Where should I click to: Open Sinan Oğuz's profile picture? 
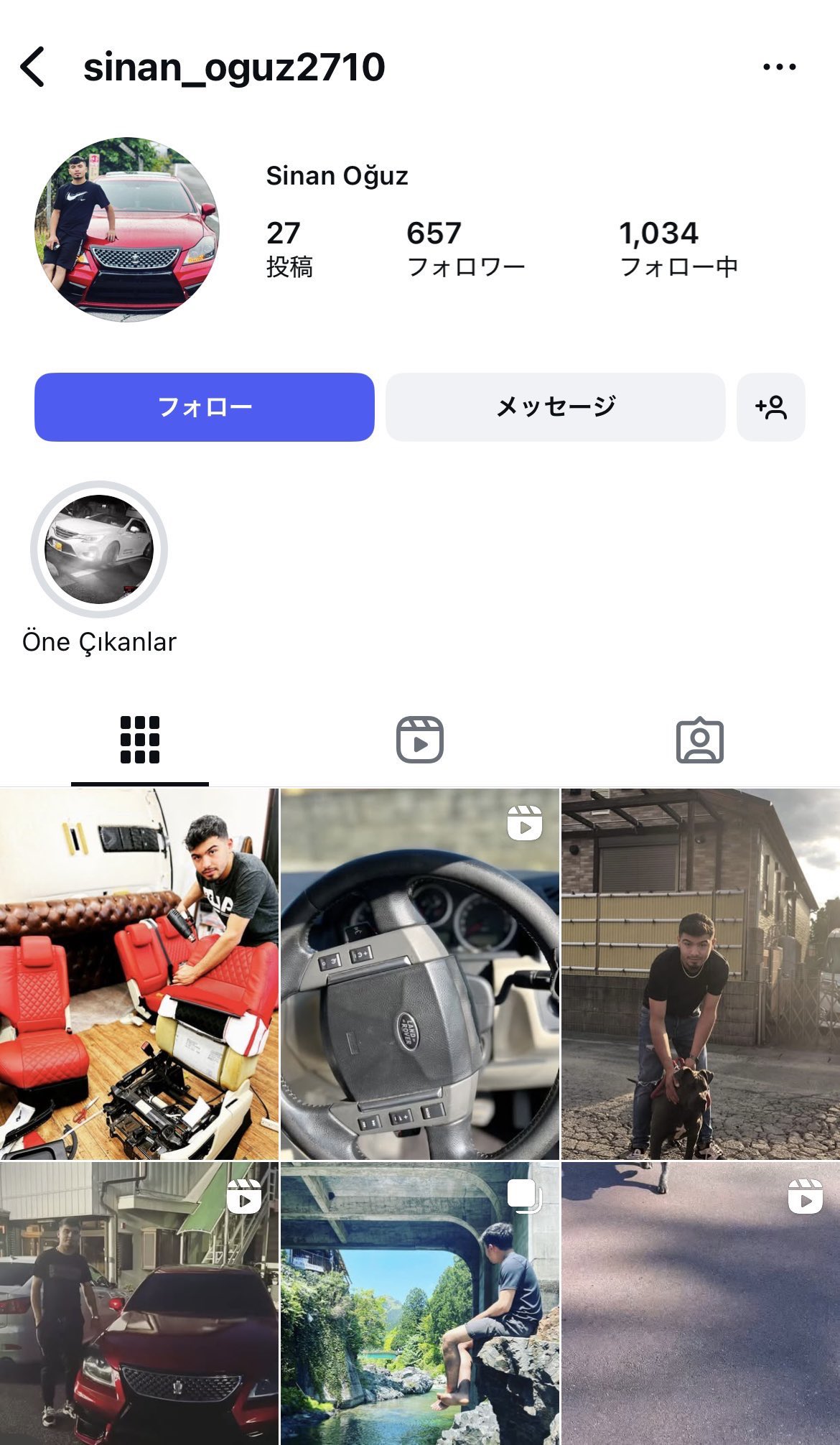tap(127, 229)
